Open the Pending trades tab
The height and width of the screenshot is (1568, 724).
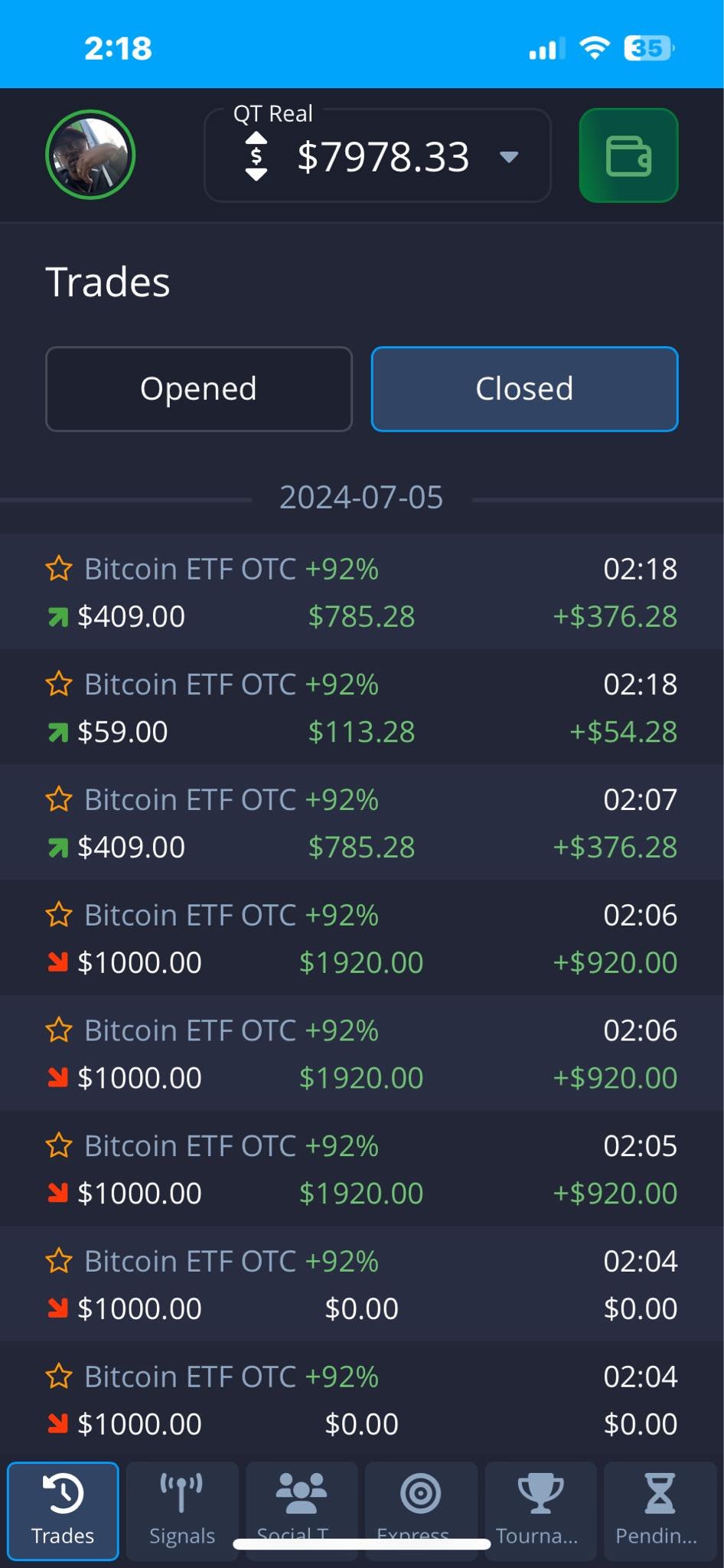coord(659,1510)
